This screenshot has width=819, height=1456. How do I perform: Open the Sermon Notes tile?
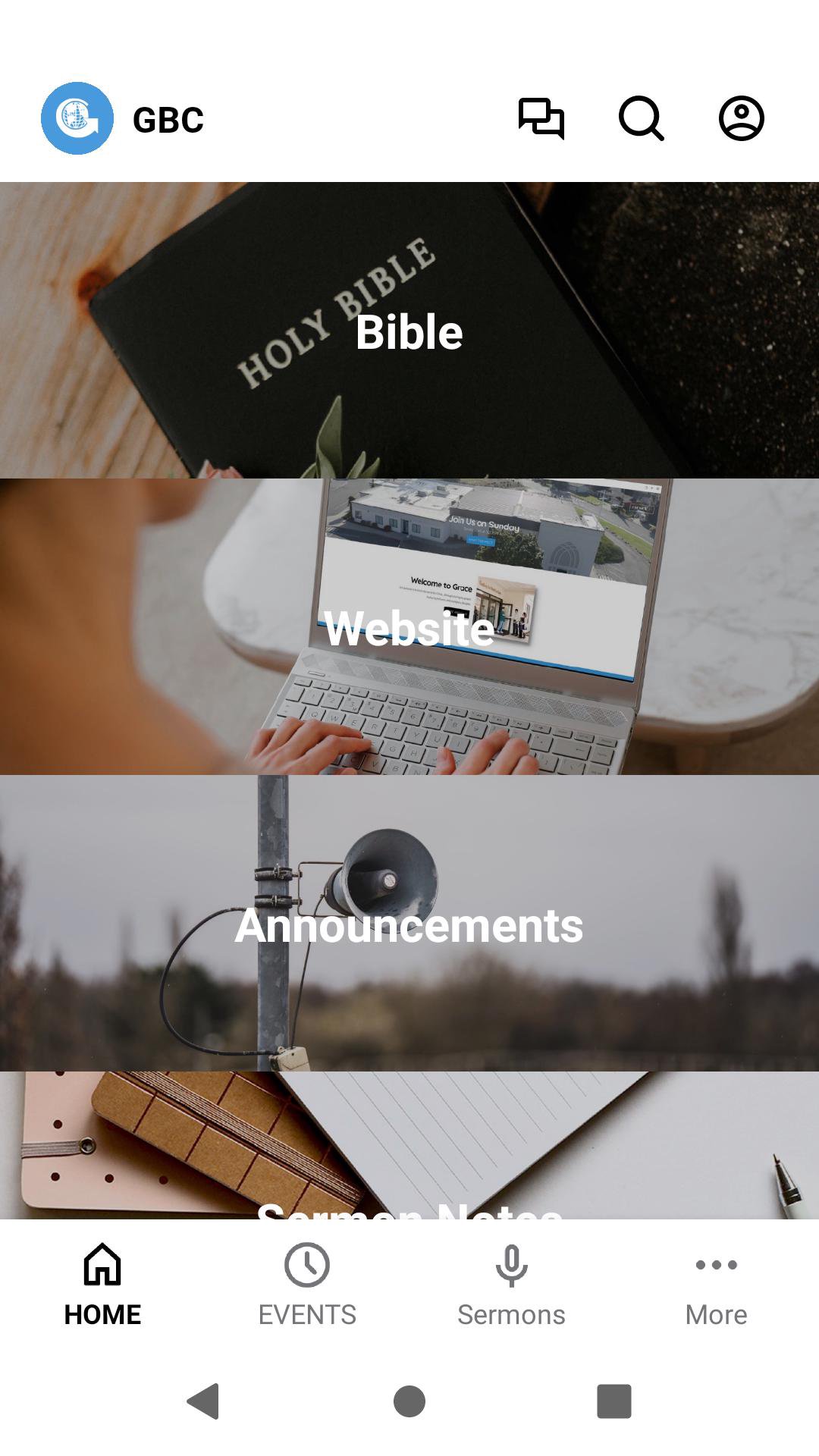point(409,1153)
